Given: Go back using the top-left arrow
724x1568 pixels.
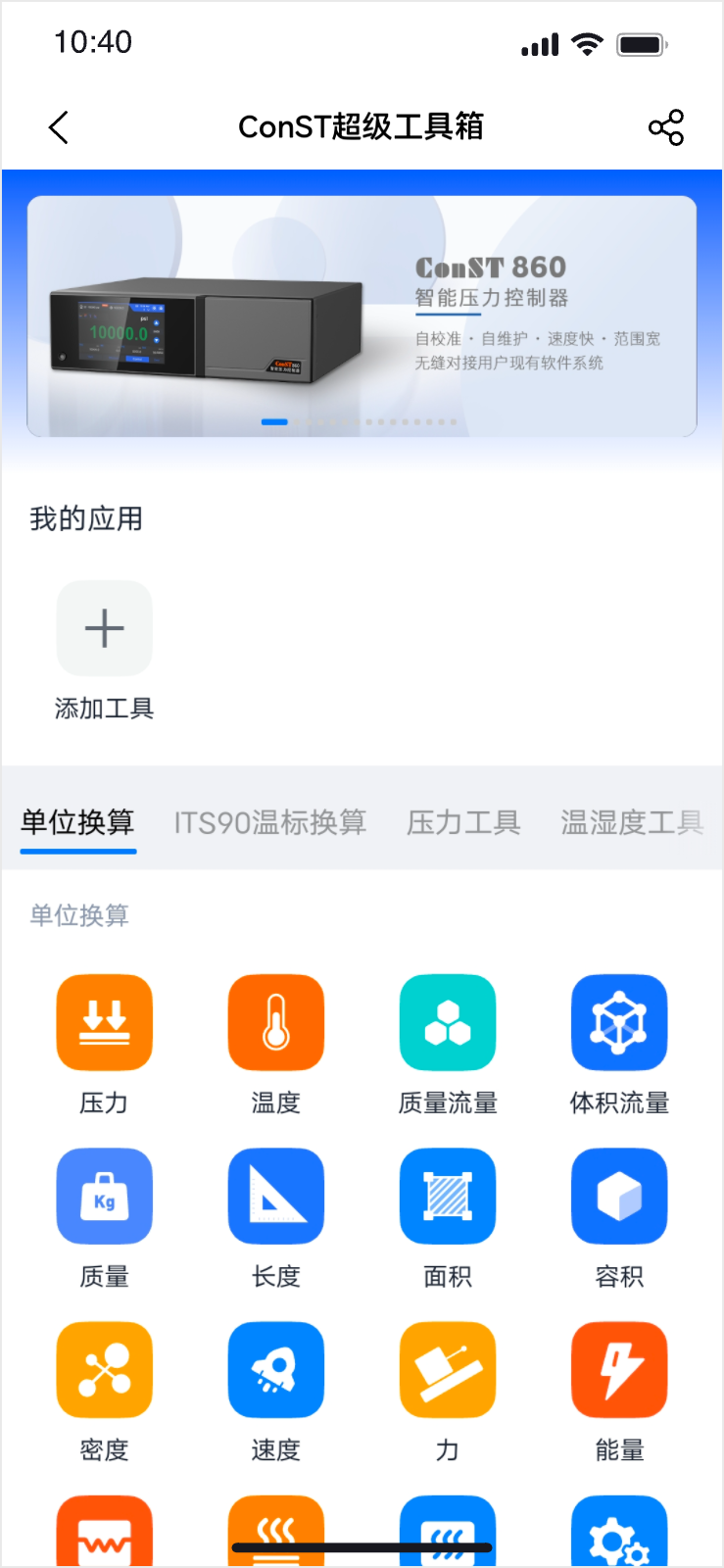Looking at the screenshot, I should (59, 127).
